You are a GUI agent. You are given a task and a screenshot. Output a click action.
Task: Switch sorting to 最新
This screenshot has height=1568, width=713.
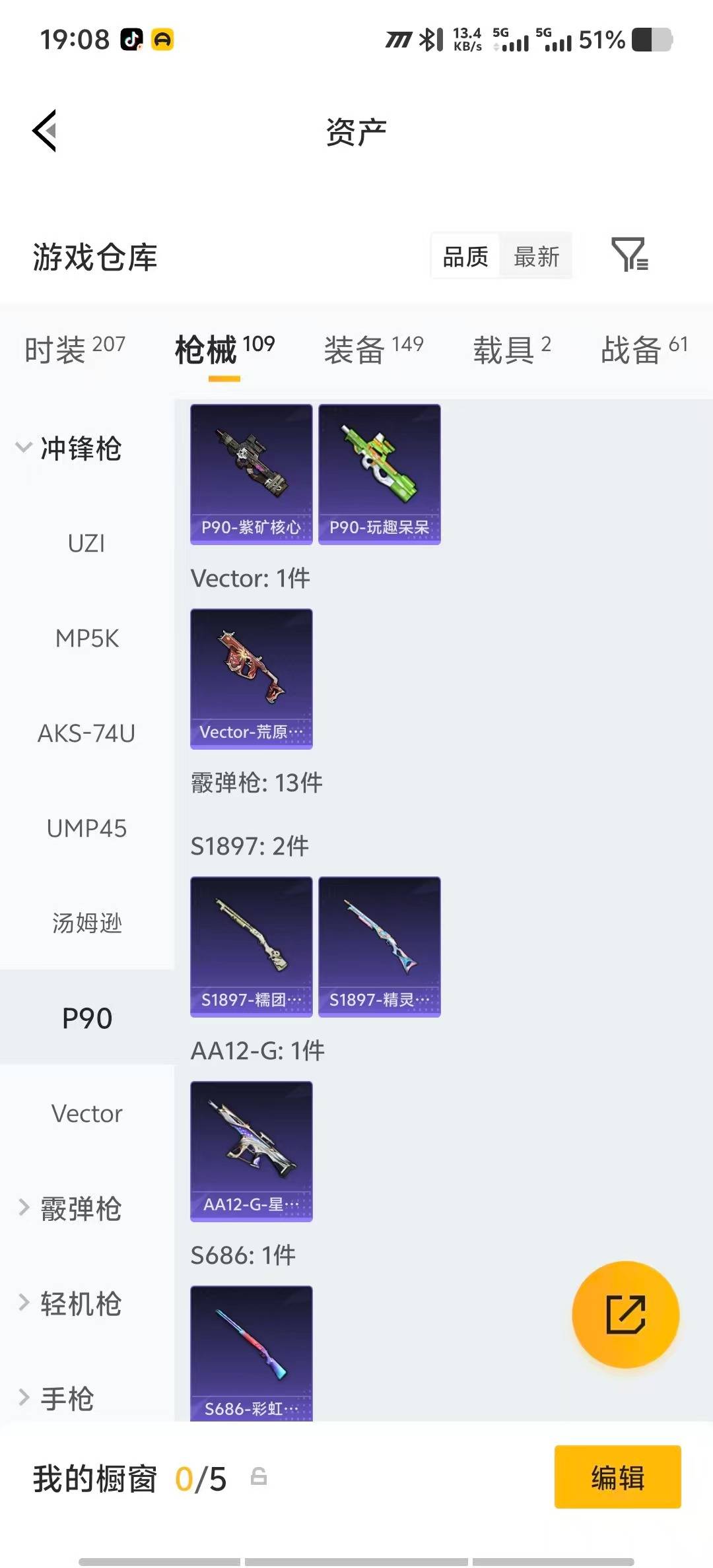[537, 256]
